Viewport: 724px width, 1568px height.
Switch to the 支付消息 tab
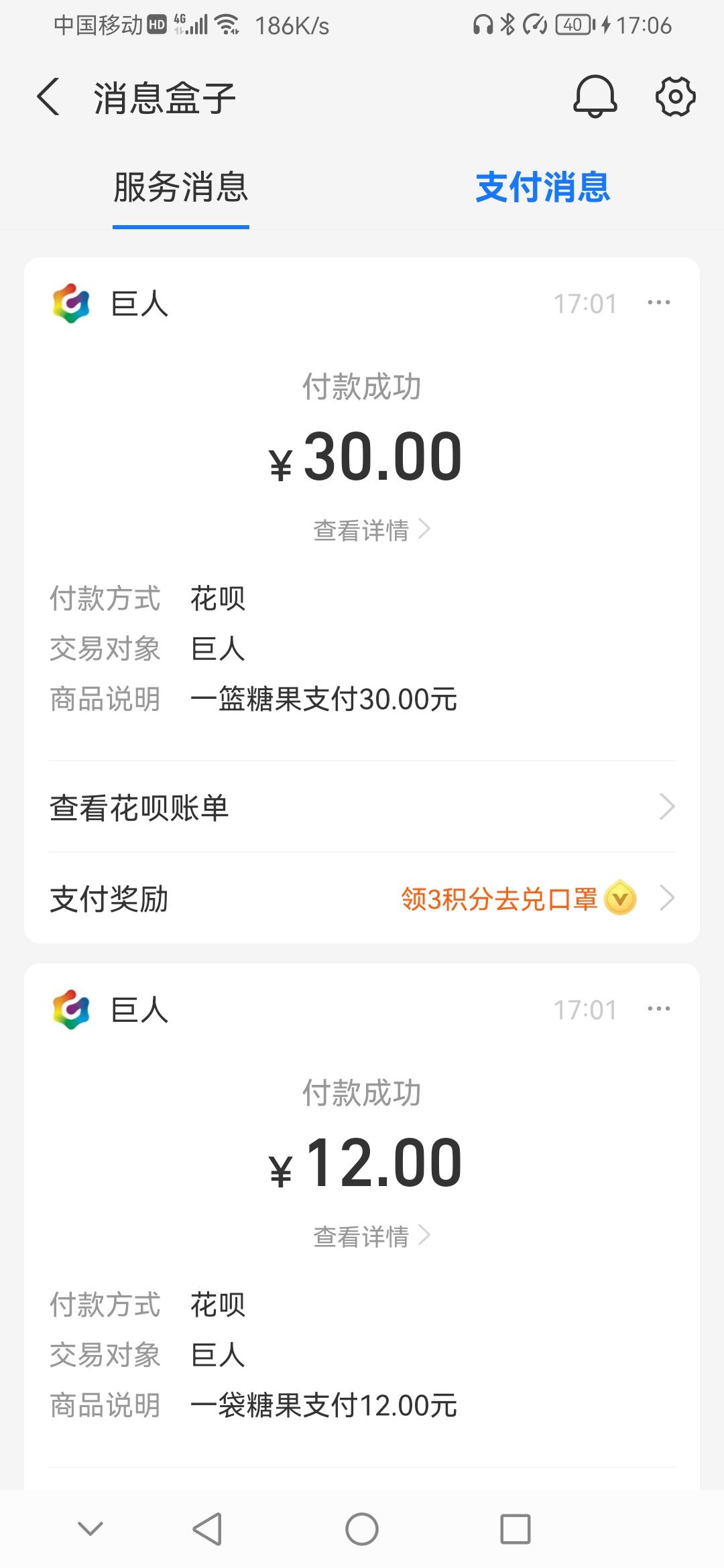(x=543, y=187)
